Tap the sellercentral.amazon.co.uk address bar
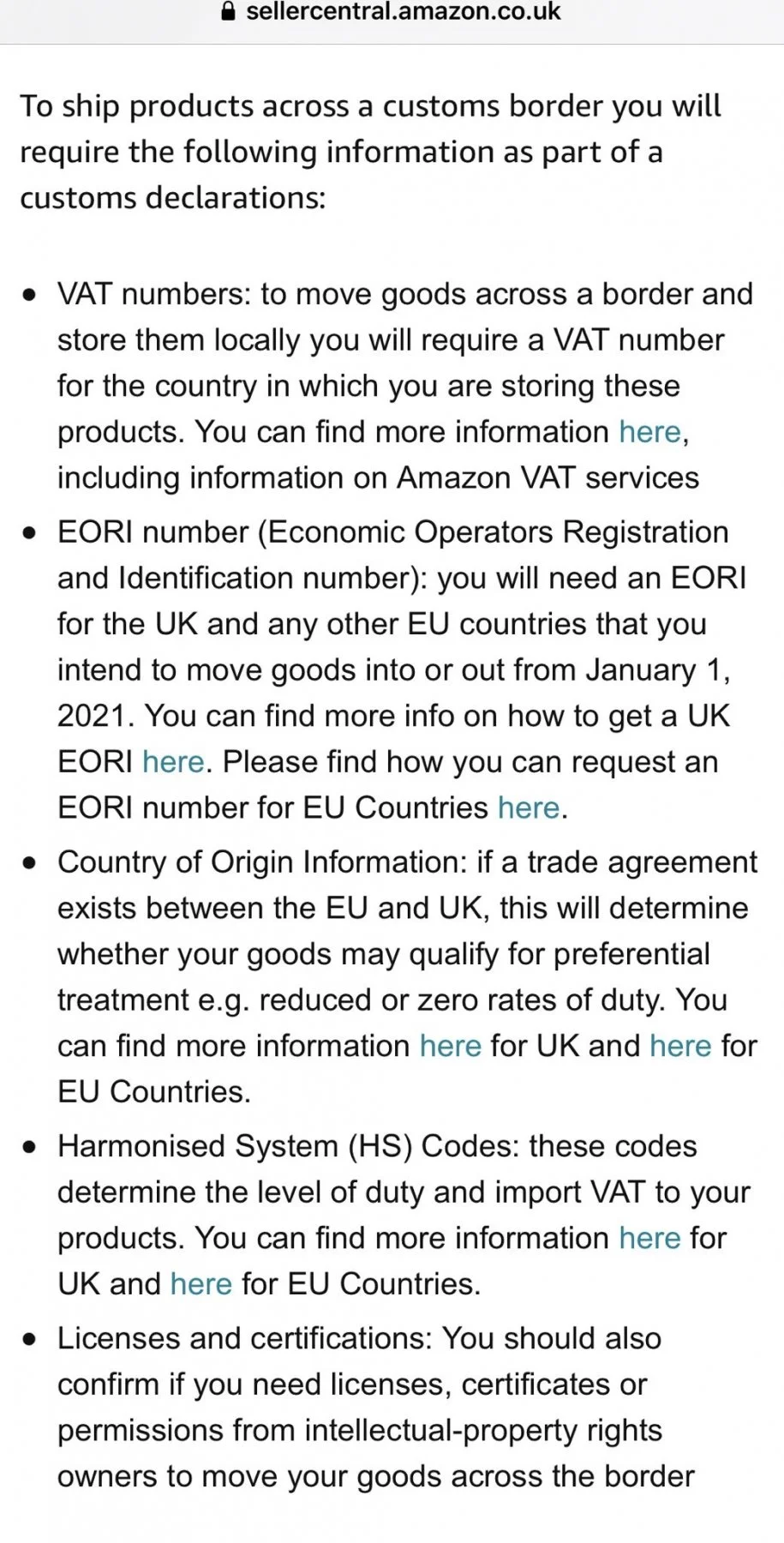 click(392, 13)
